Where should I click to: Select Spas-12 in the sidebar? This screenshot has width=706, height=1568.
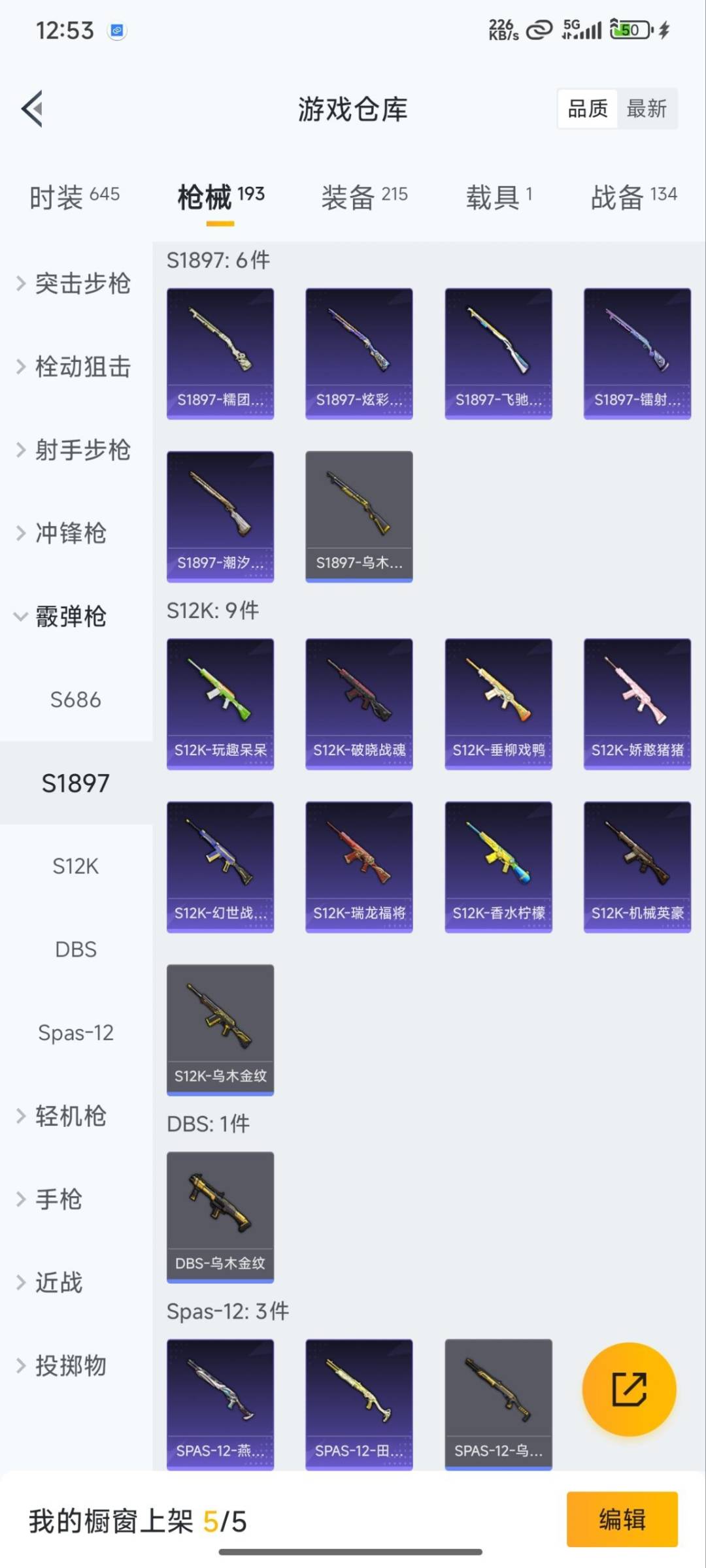click(x=76, y=1033)
